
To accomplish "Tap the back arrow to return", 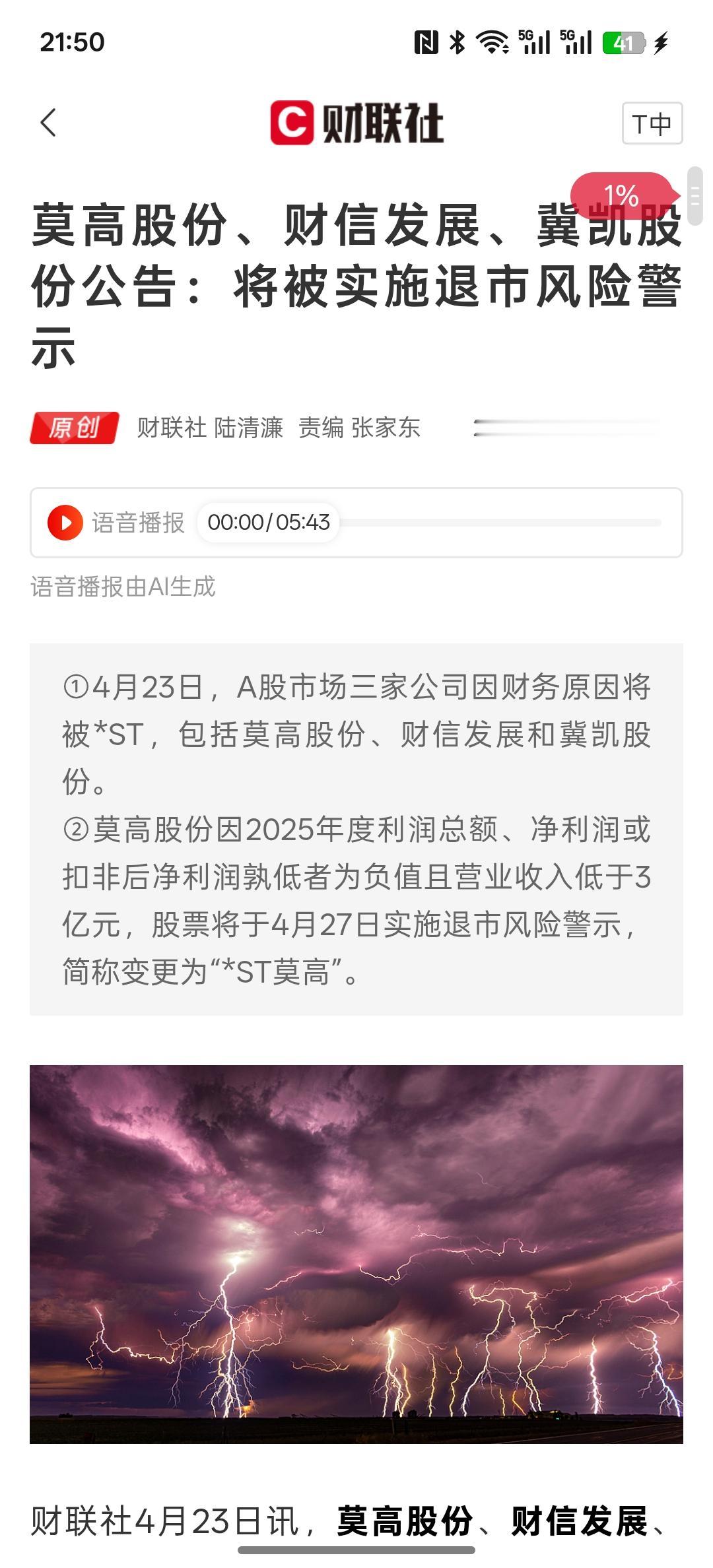I will coord(48,123).
